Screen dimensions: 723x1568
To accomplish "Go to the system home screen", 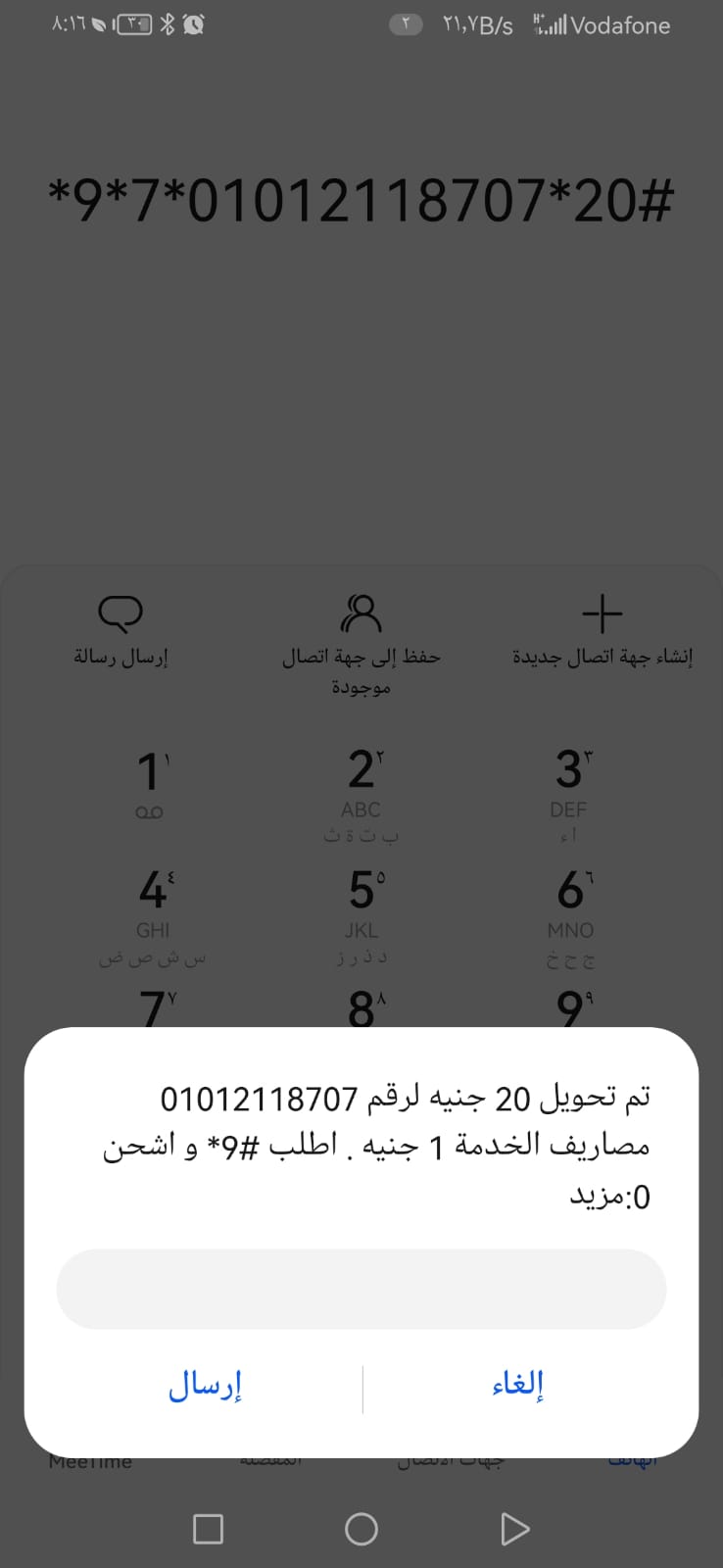I will coord(361,1529).
